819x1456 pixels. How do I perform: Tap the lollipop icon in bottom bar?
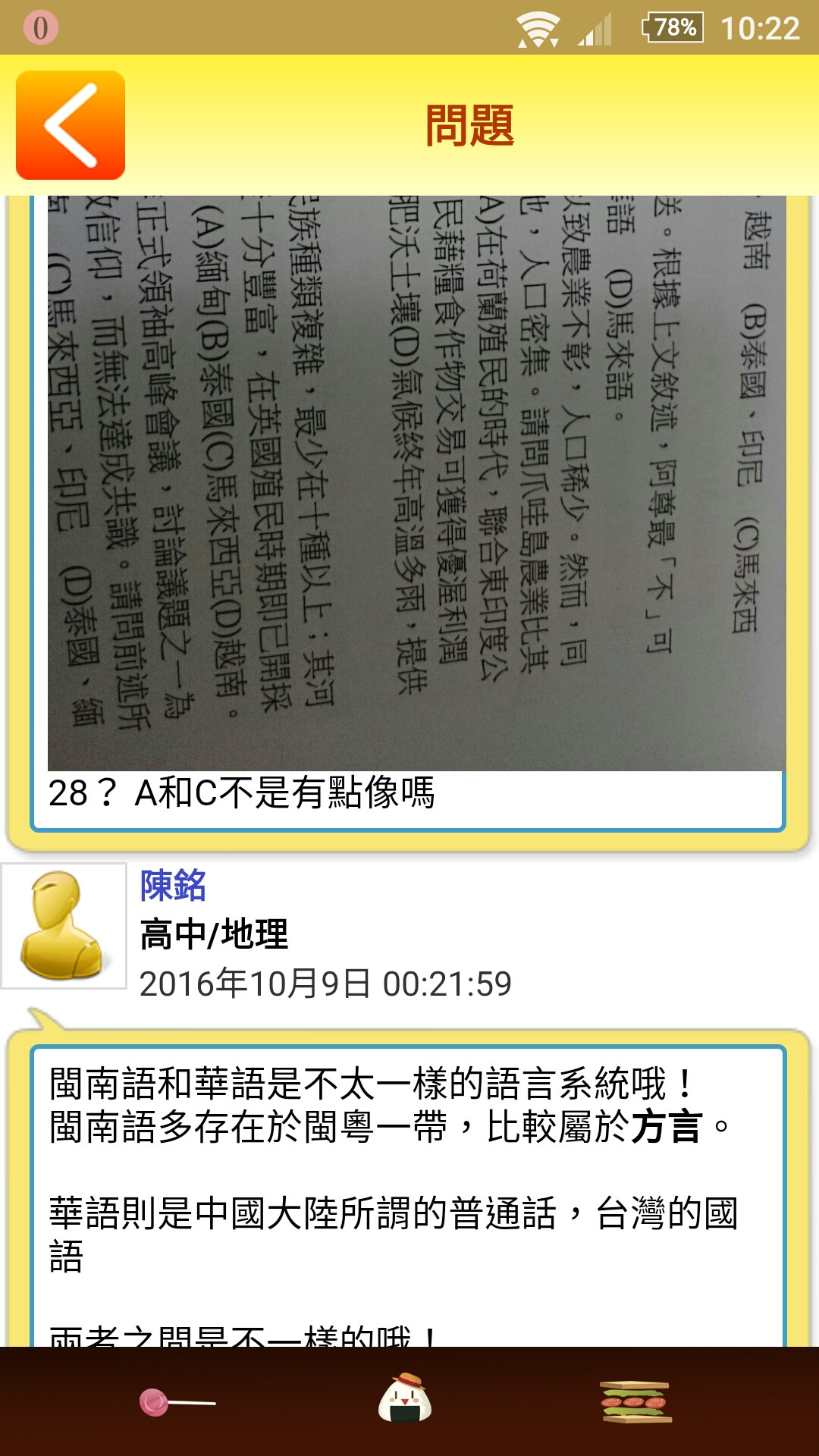[x=177, y=1402]
